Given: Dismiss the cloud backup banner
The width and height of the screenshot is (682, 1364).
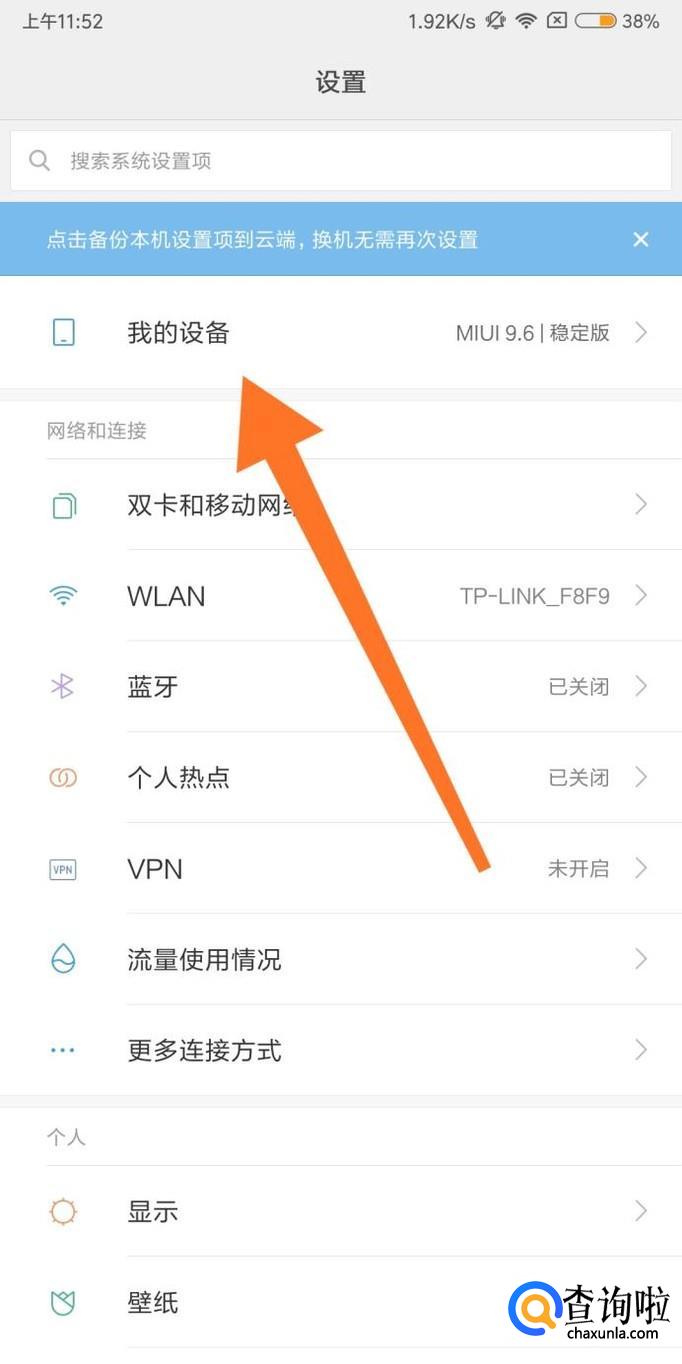Looking at the screenshot, I should click(641, 239).
